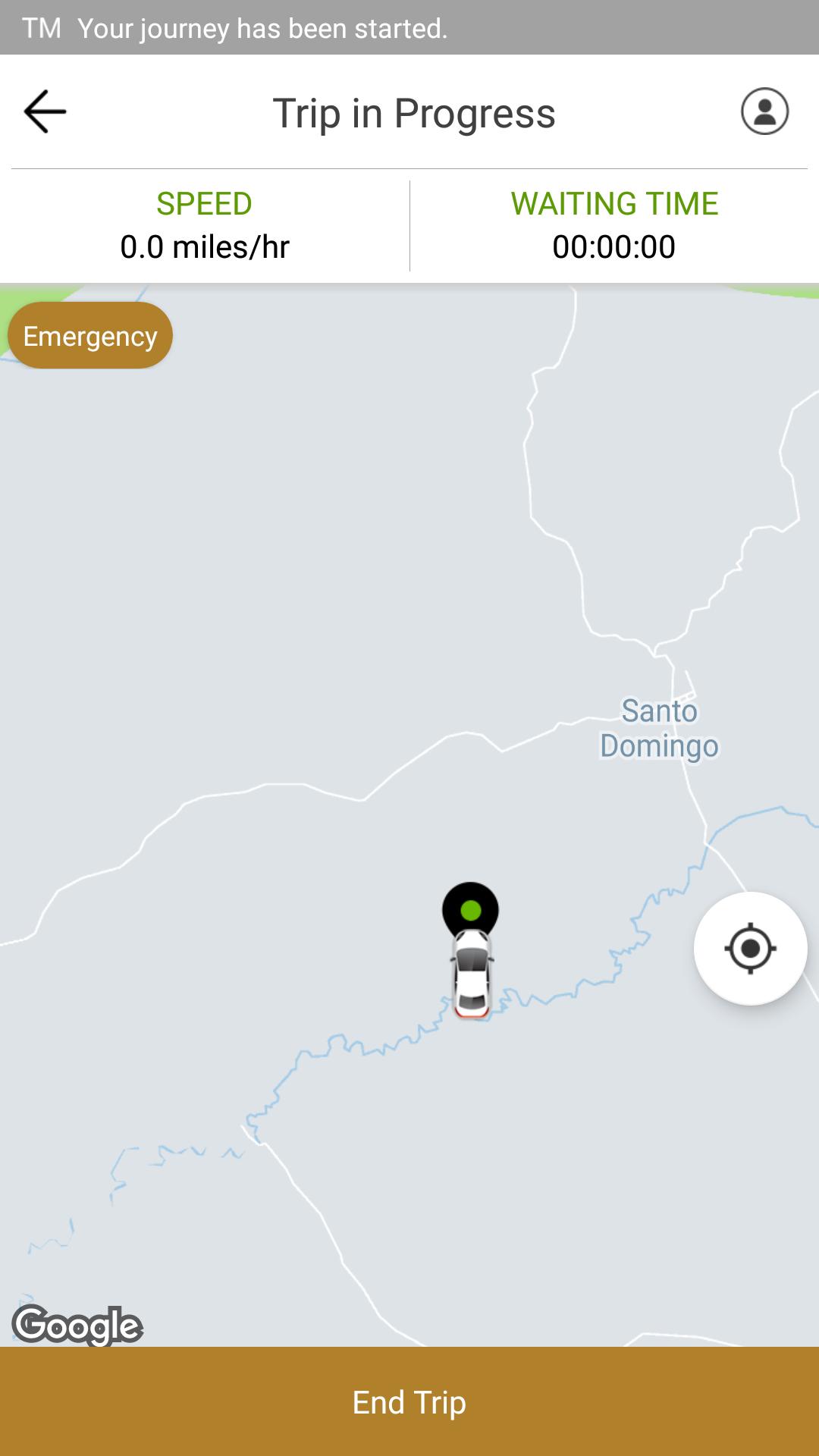Click the person silhouette inside the profile circle
The height and width of the screenshot is (1456, 819).
(x=764, y=111)
